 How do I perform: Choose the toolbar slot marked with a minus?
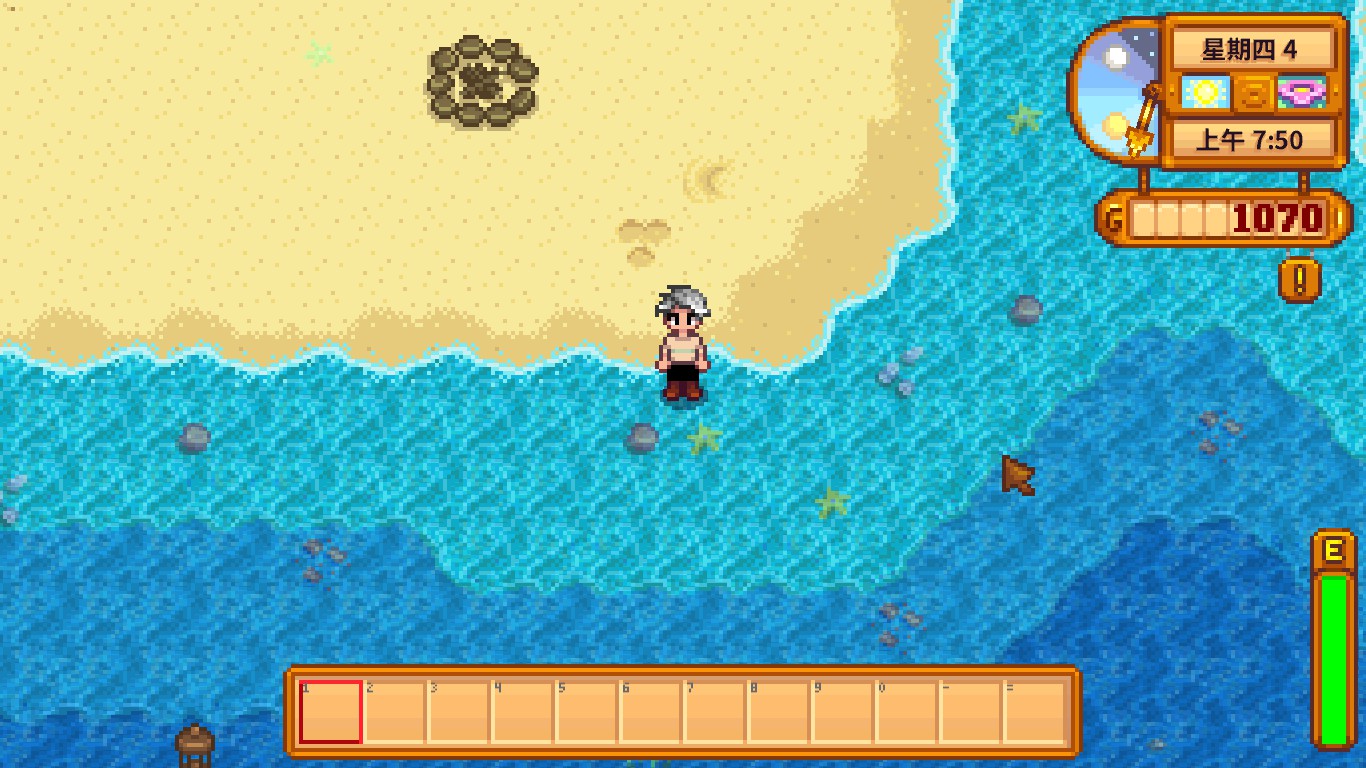point(970,712)
